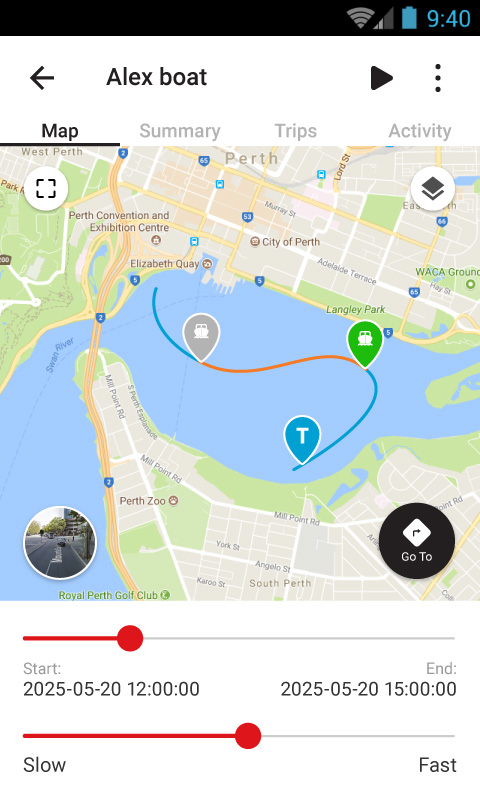
Task: Tap the time range slider handle
Action: point(130,638)
